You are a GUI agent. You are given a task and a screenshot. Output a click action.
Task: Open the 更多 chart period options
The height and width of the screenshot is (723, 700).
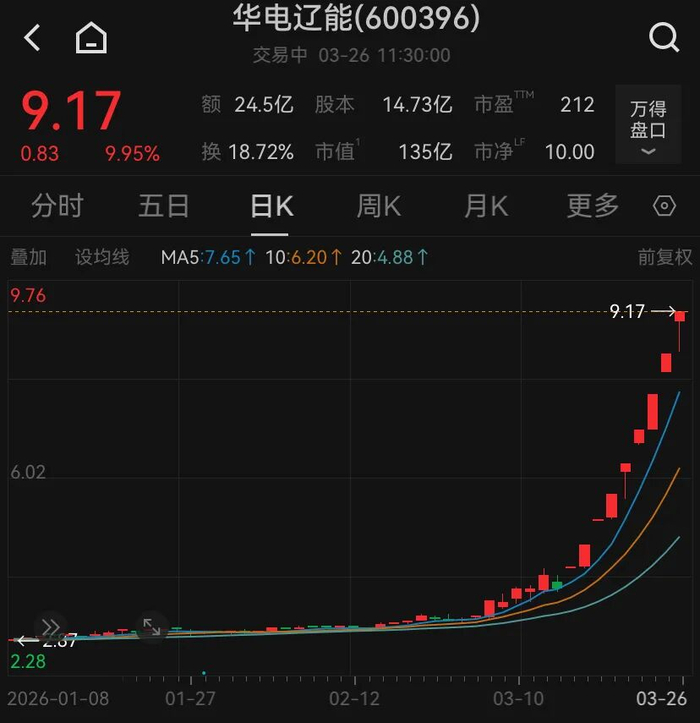tap(593, 206)
